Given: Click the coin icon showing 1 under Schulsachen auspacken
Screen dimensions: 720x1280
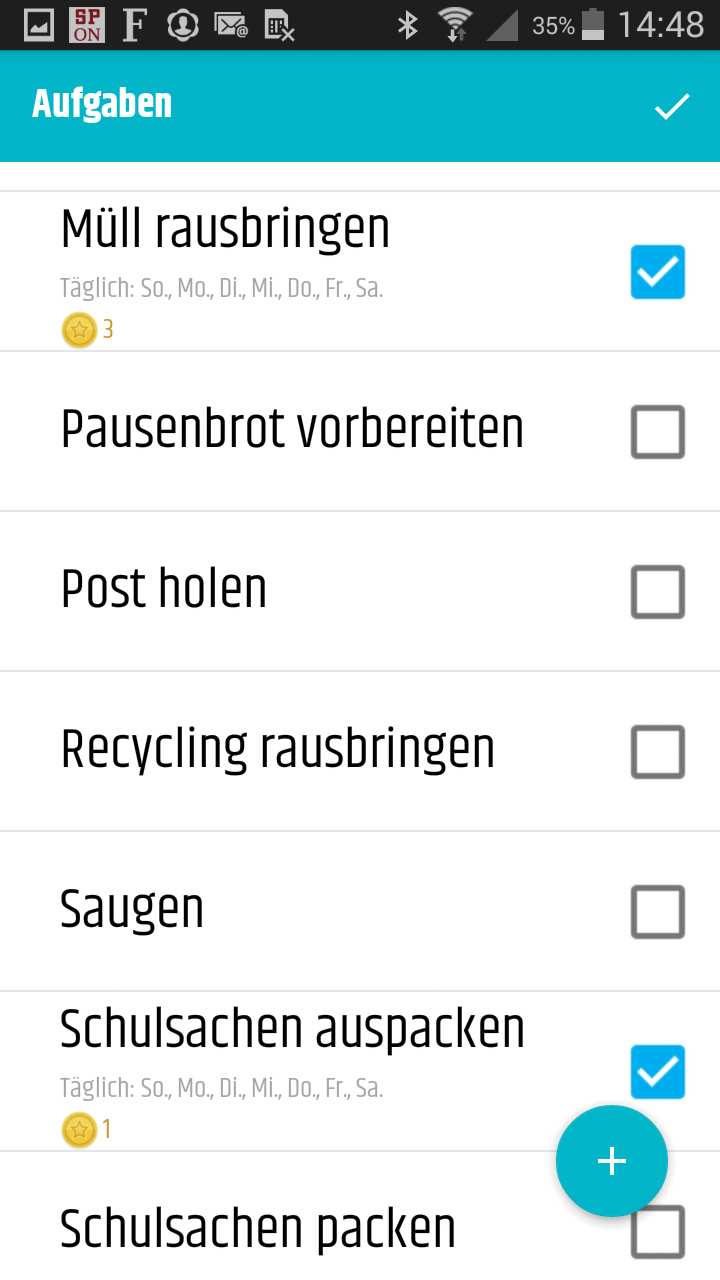Looking at the screenshot, I should click(79, 1130).
